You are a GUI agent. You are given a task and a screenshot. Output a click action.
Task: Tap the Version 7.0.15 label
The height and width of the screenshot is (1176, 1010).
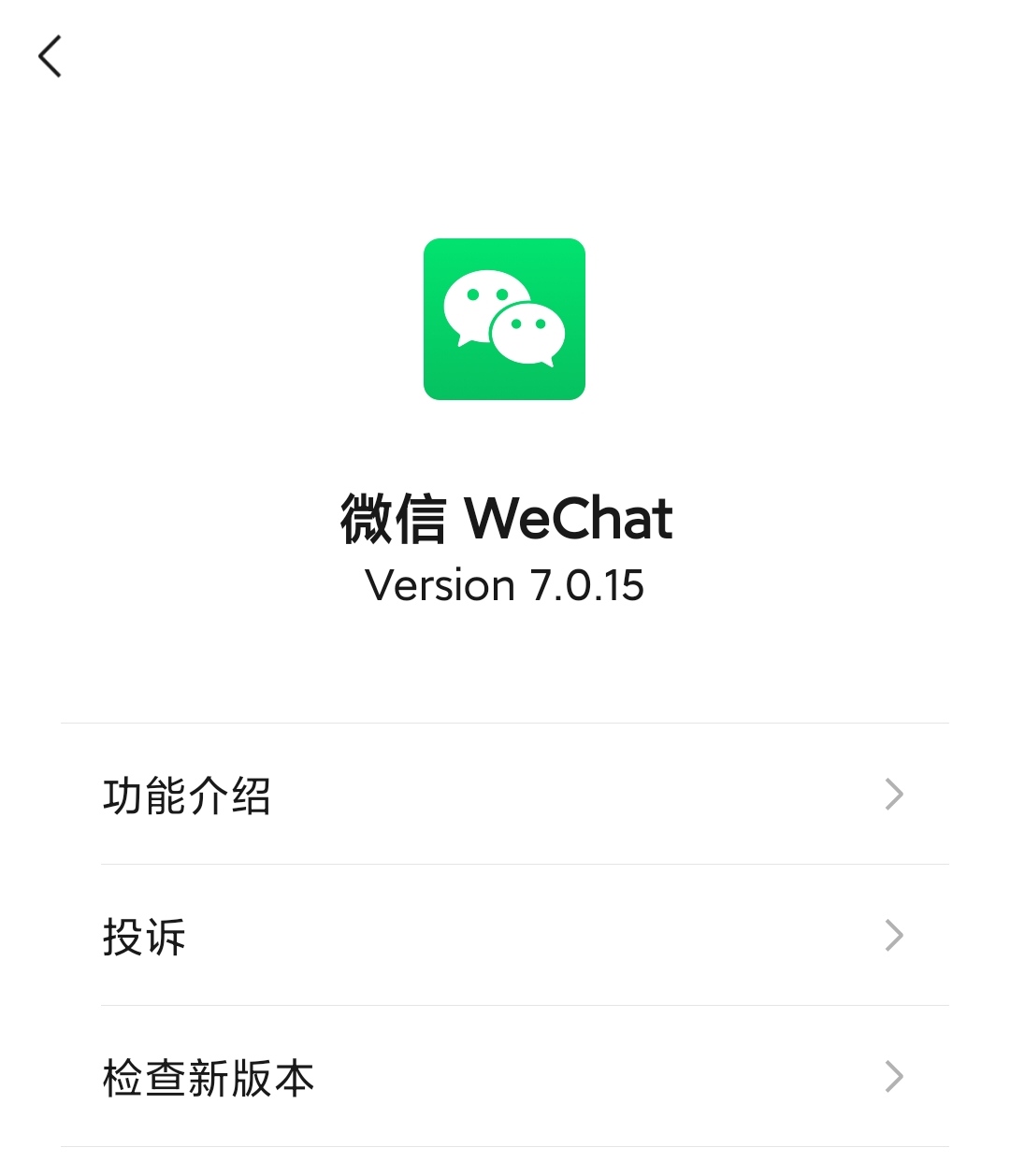(x=505, y=586)
